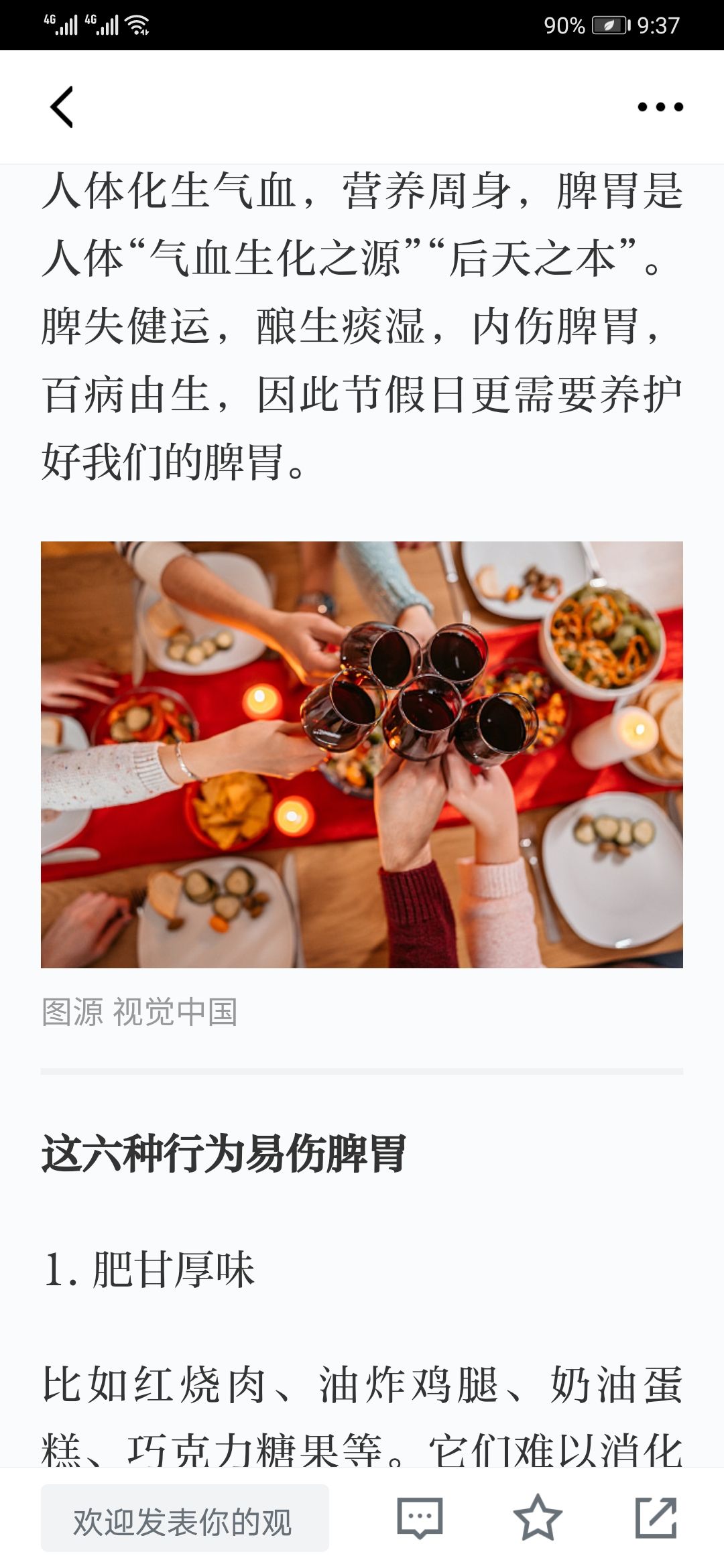The image size is (724, 1568).
Task: Open the comments speech bubble icon
Action: point(420,1518)
